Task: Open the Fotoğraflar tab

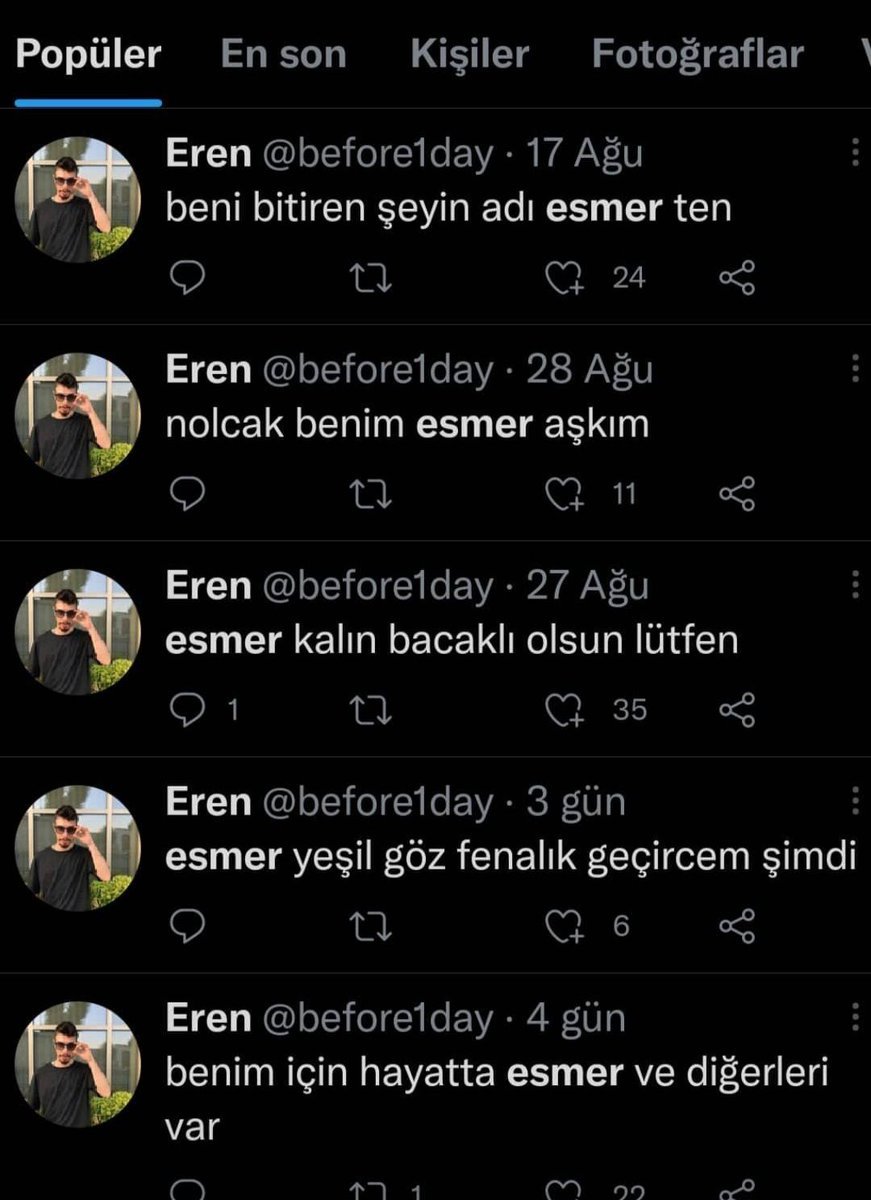Action: (x=697, y=55)
